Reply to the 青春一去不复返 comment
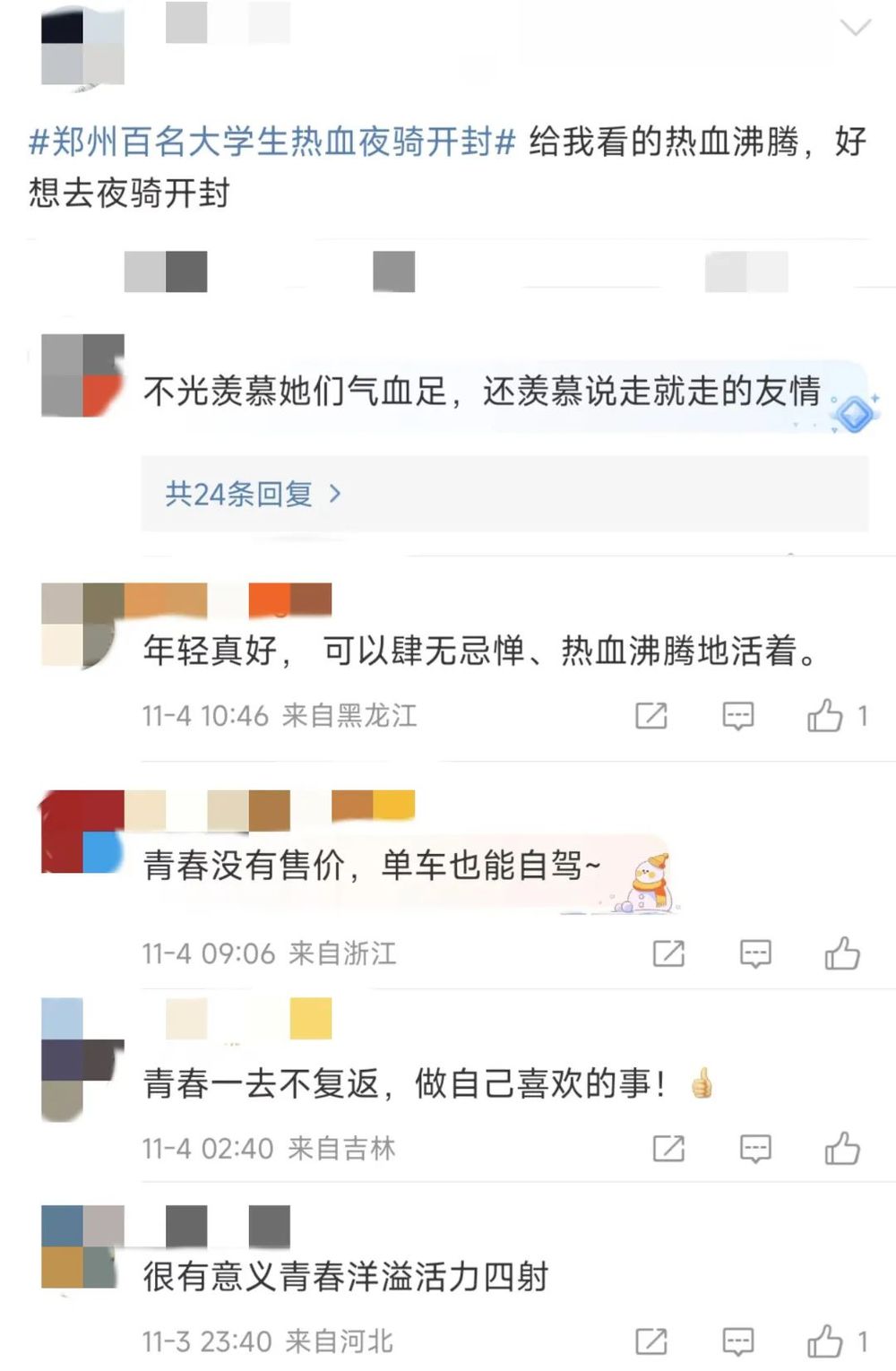This screenshot has height=1371, width=896. coord(754,1149)
